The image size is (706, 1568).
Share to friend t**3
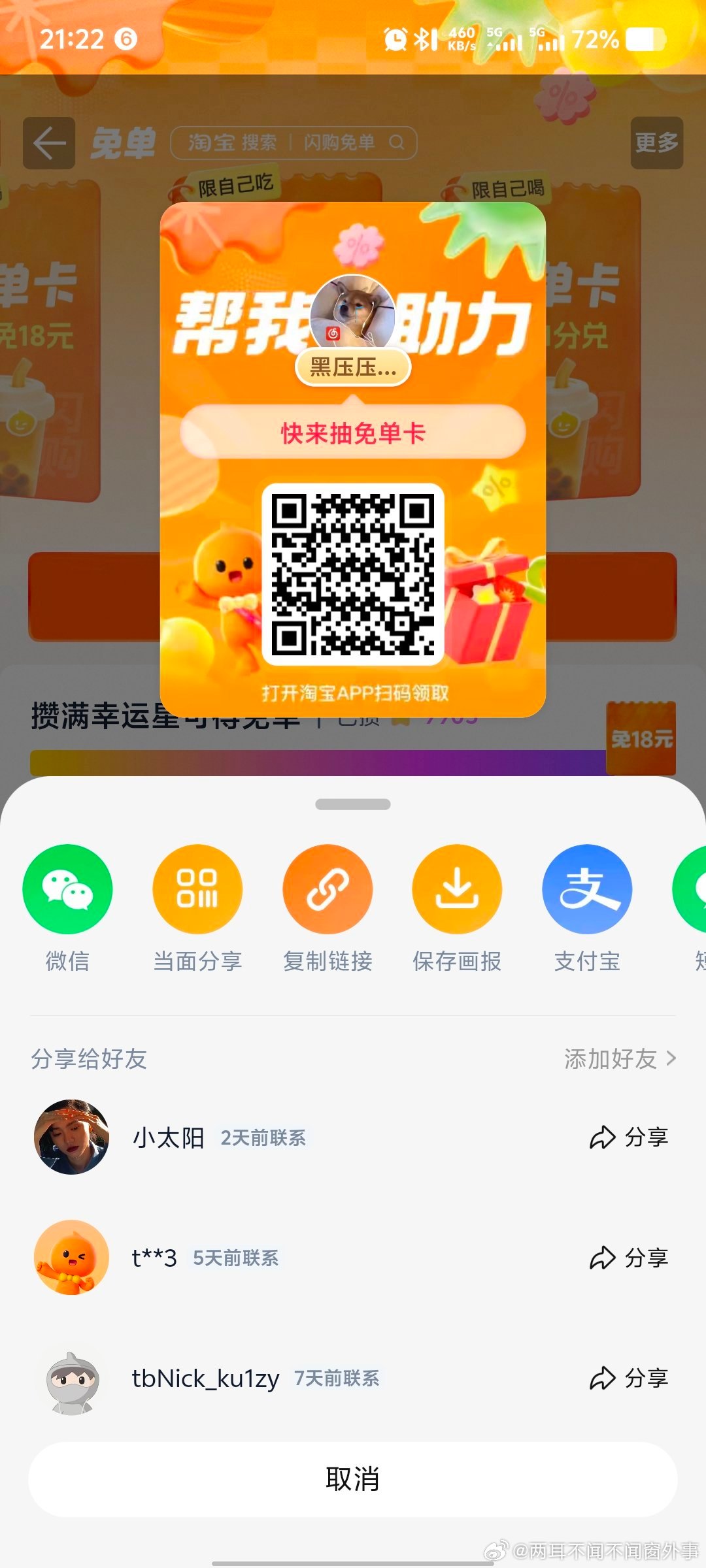click(629, 1258)
